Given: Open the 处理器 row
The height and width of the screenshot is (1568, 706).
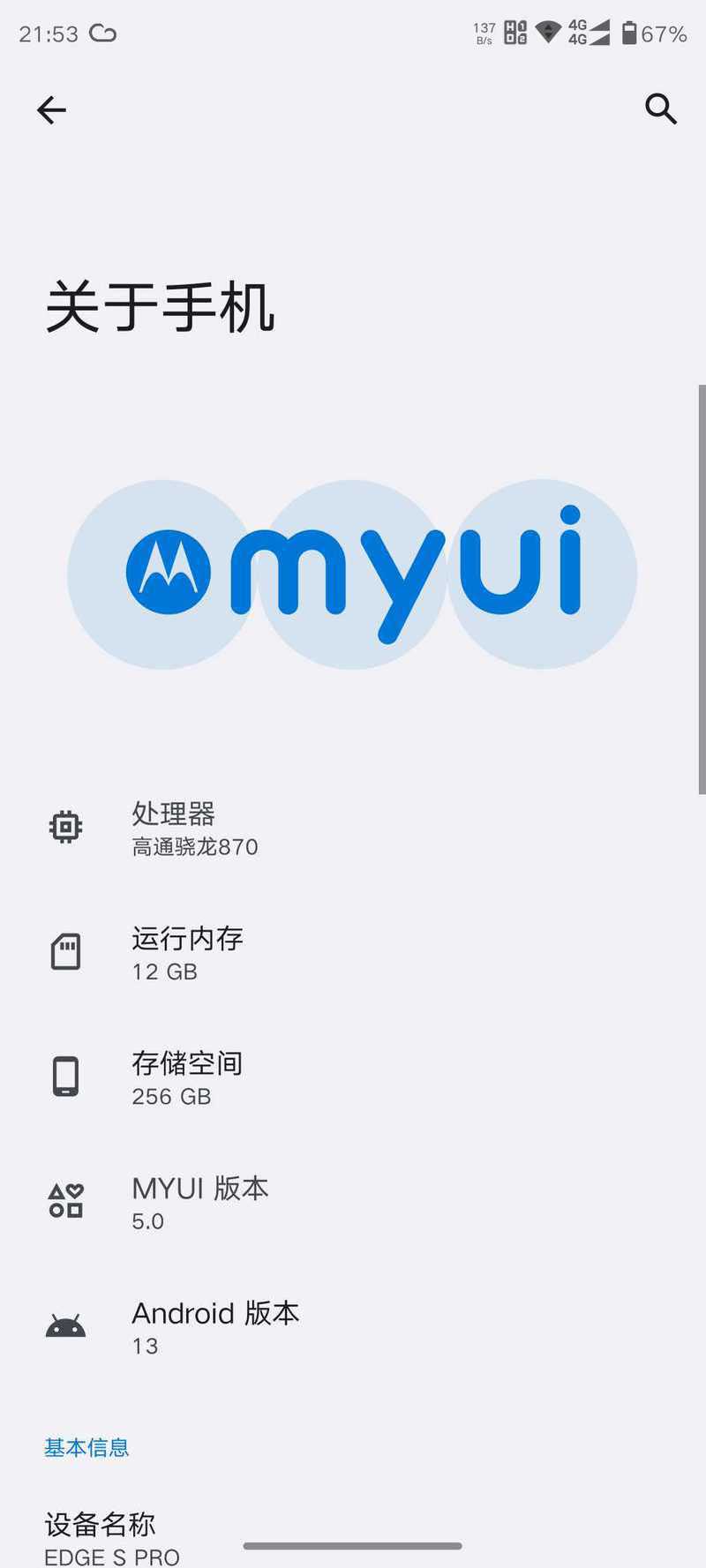Looking at the screenshot, I should click(353, 828).
